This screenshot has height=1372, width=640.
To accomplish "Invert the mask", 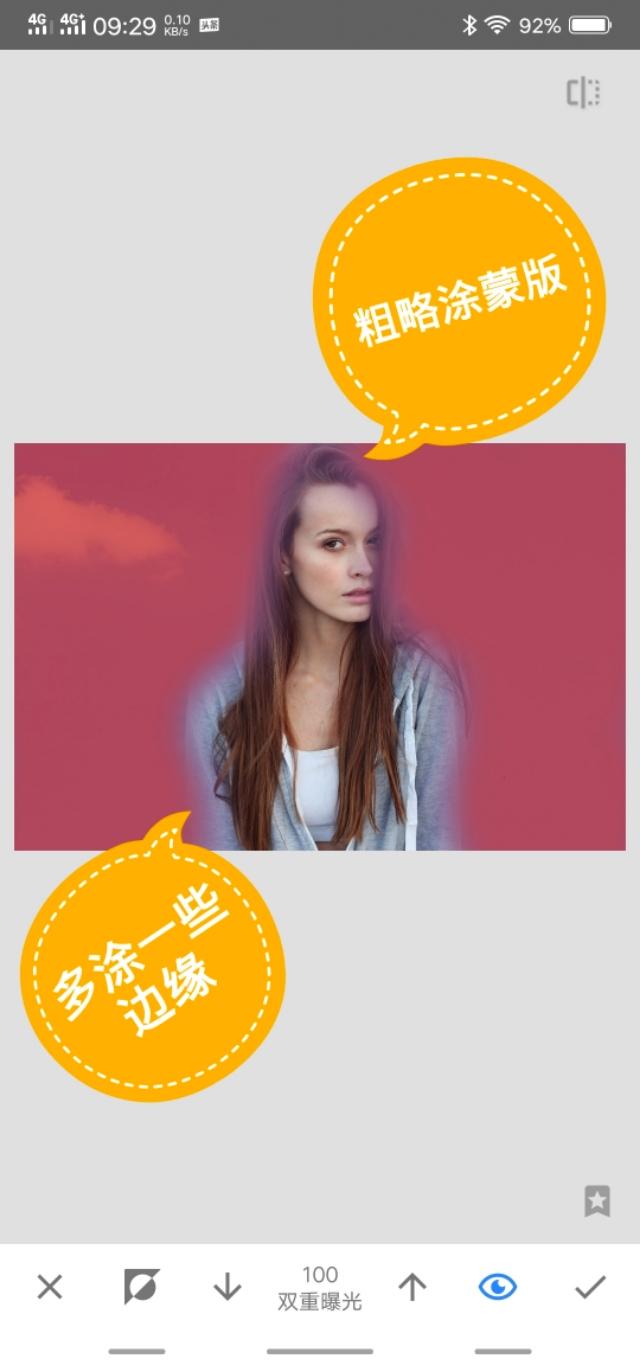I will point(141,1287).
